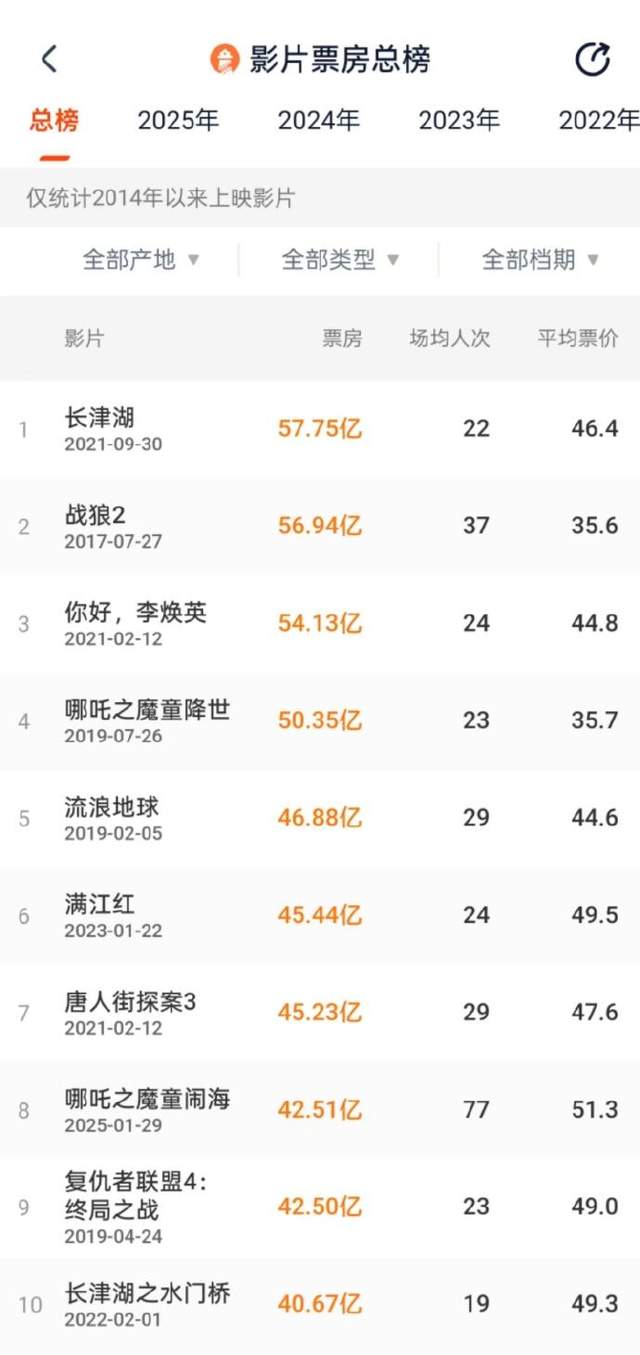Go back using the top-left arrow

click(x=49, y=59)
